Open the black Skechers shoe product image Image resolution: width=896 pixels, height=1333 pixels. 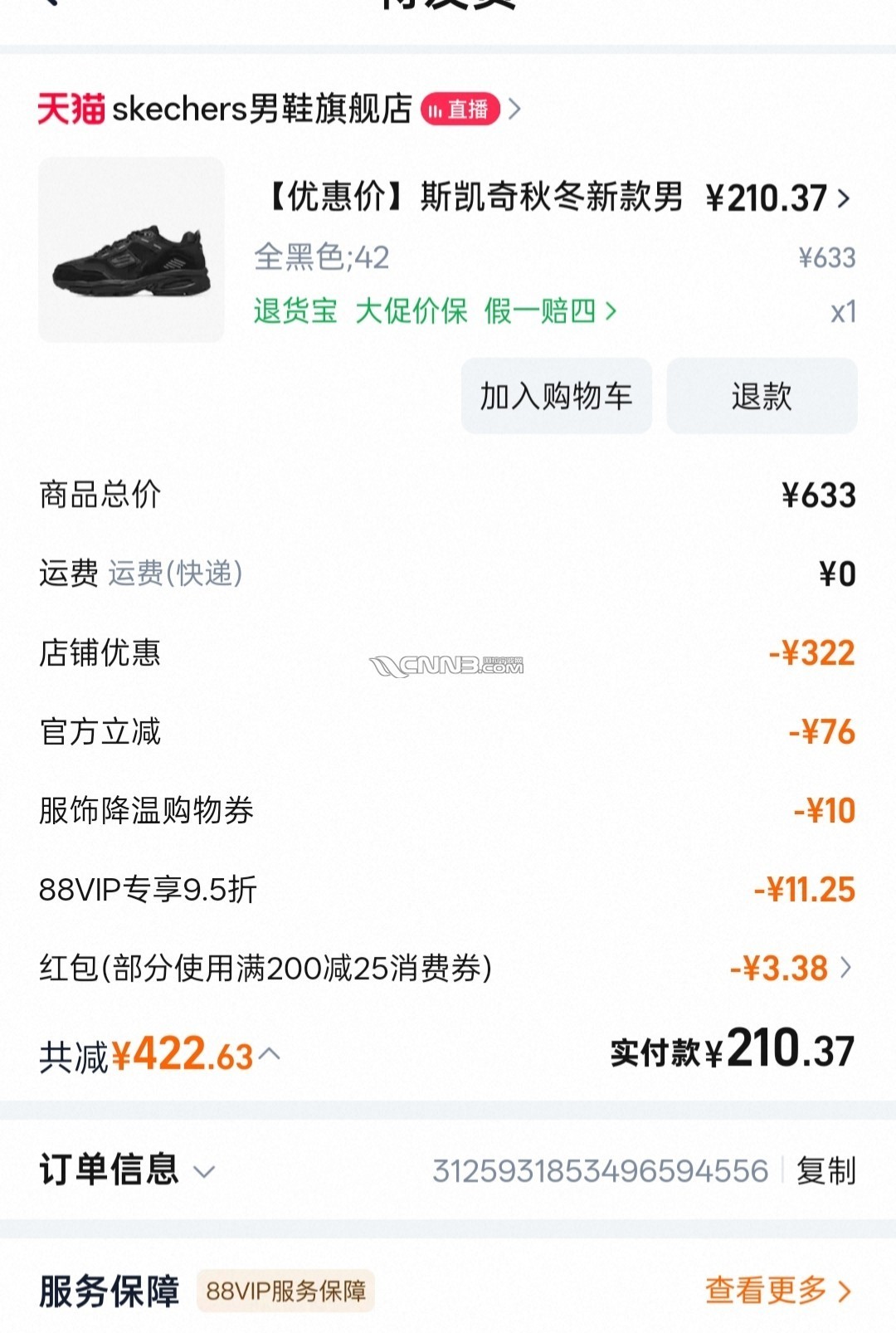point(131,250)
